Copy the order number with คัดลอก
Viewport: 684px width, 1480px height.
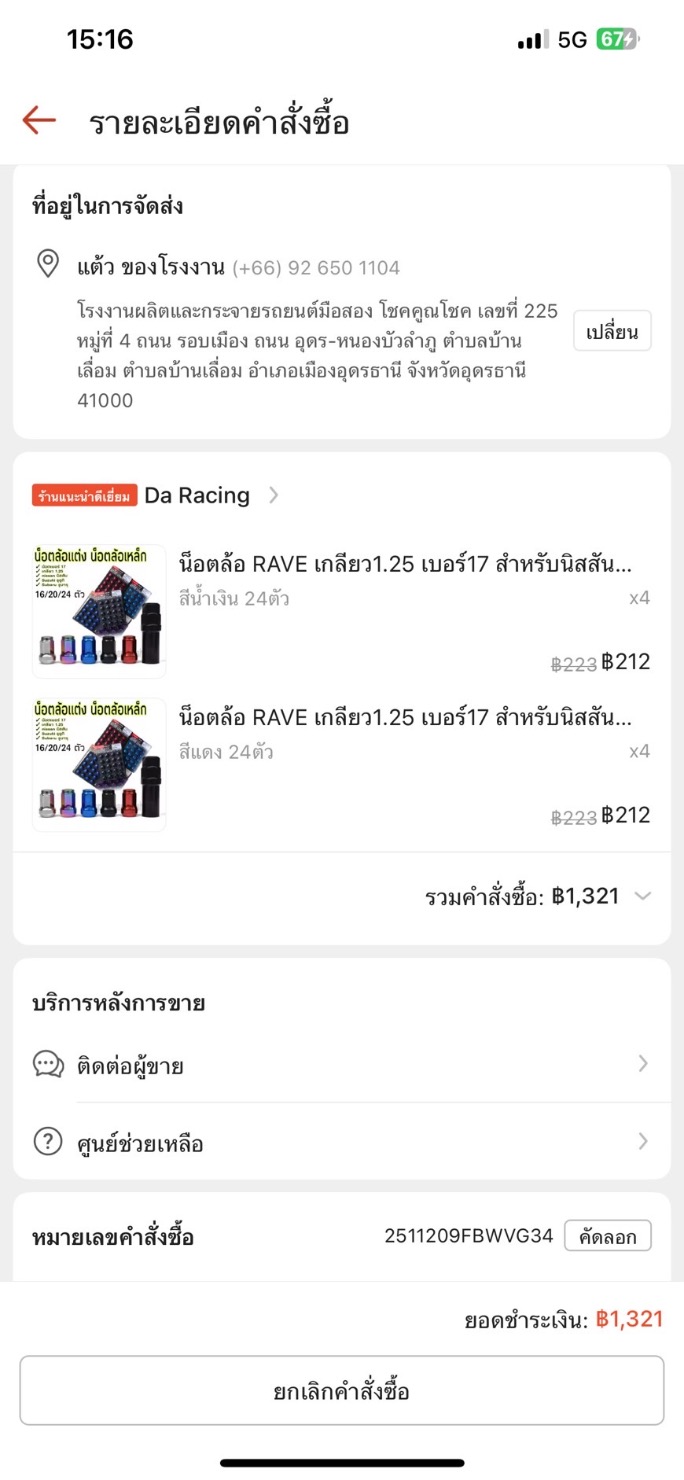(607, 1236)
